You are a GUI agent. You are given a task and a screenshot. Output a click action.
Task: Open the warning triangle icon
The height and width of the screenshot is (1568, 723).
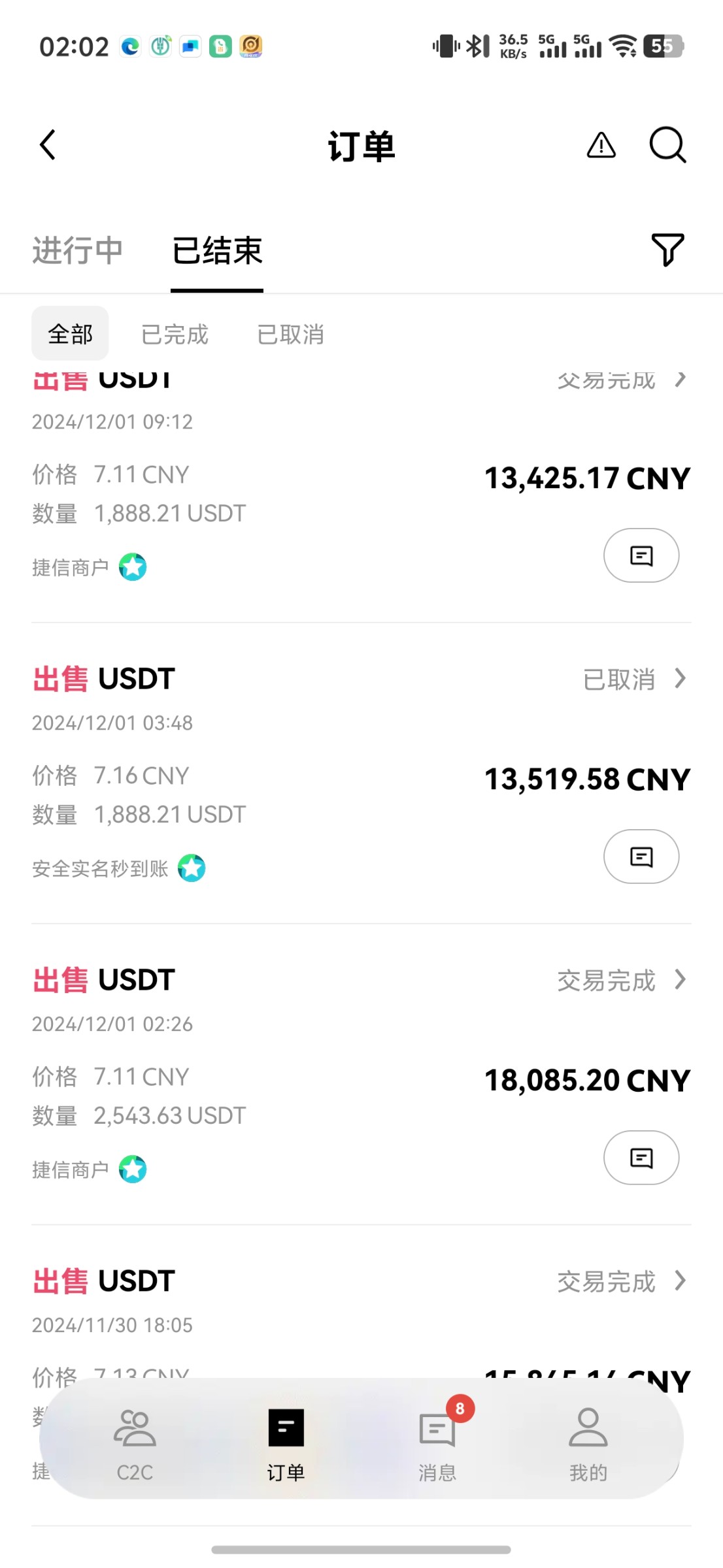tap(601, 145)
